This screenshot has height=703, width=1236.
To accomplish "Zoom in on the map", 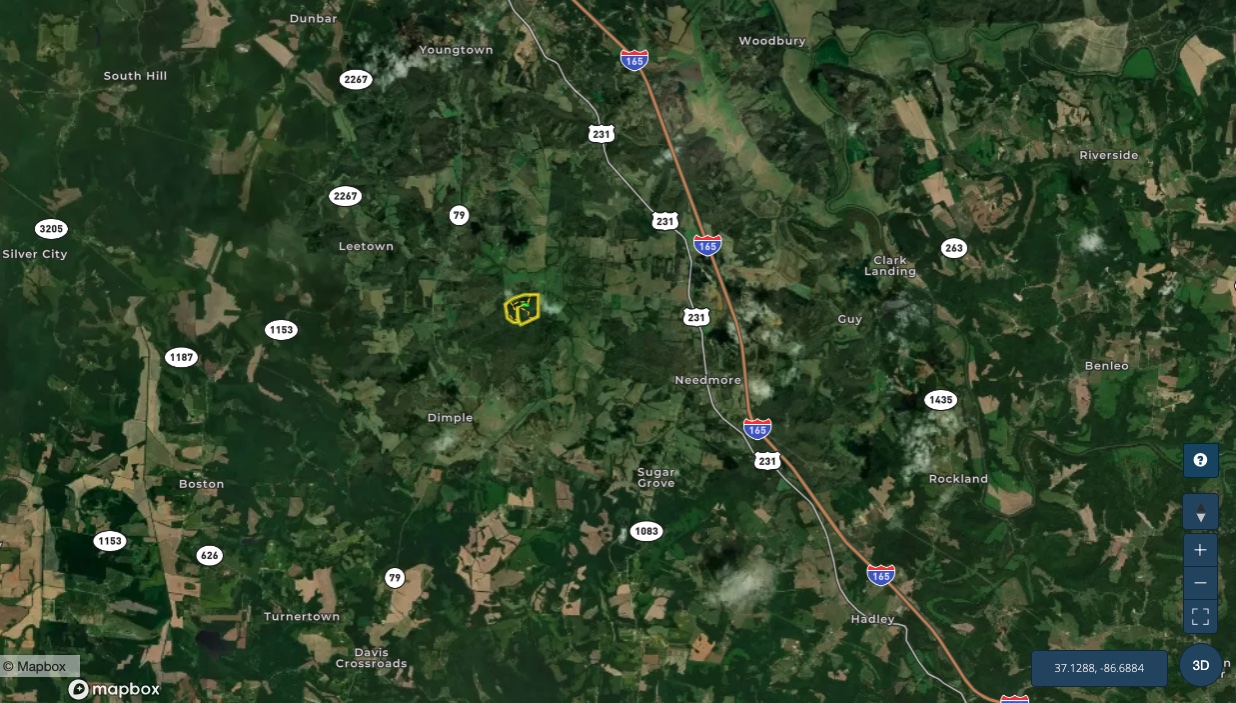I will coord(1200,550).
